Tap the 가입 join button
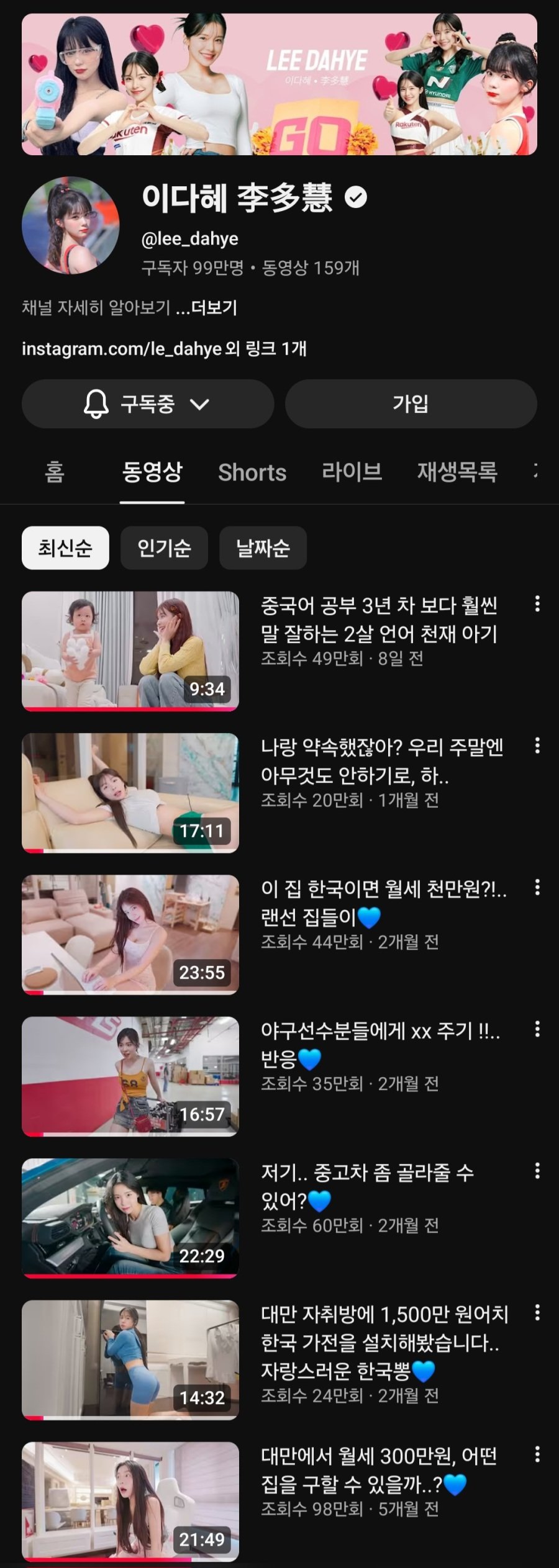The height and width of the screenshot is (1568, 559). pyautogui.click(x=411, y=404)
